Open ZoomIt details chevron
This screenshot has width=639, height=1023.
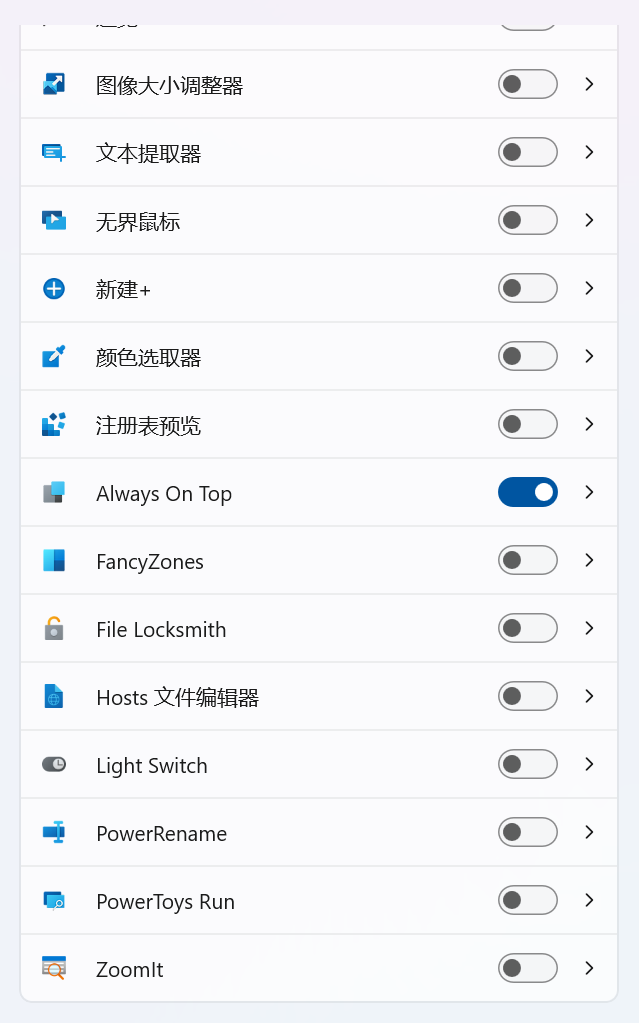pos(589,968)
